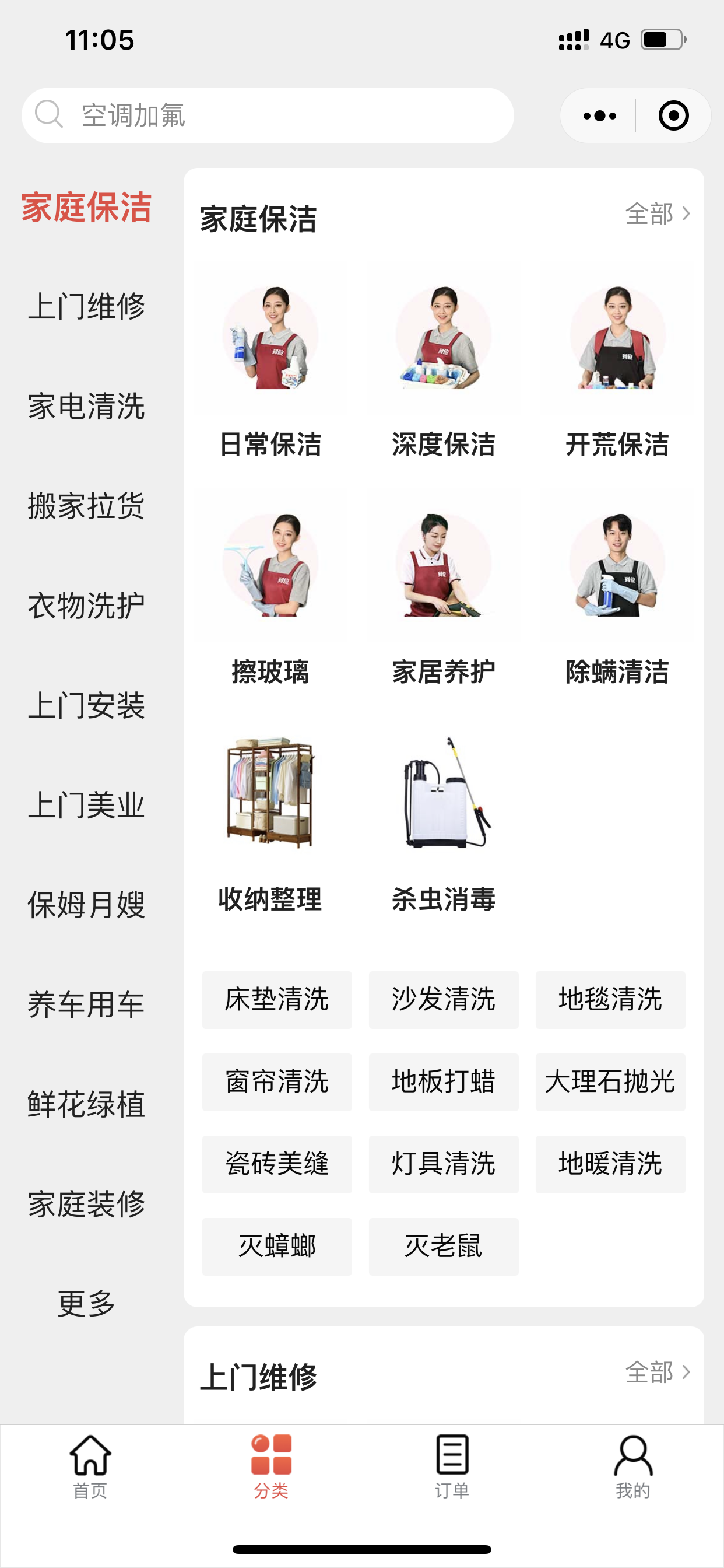The image size is (724, 1568).
Task: Open the mini program overflow menu
Action: [x=599, y=116]
